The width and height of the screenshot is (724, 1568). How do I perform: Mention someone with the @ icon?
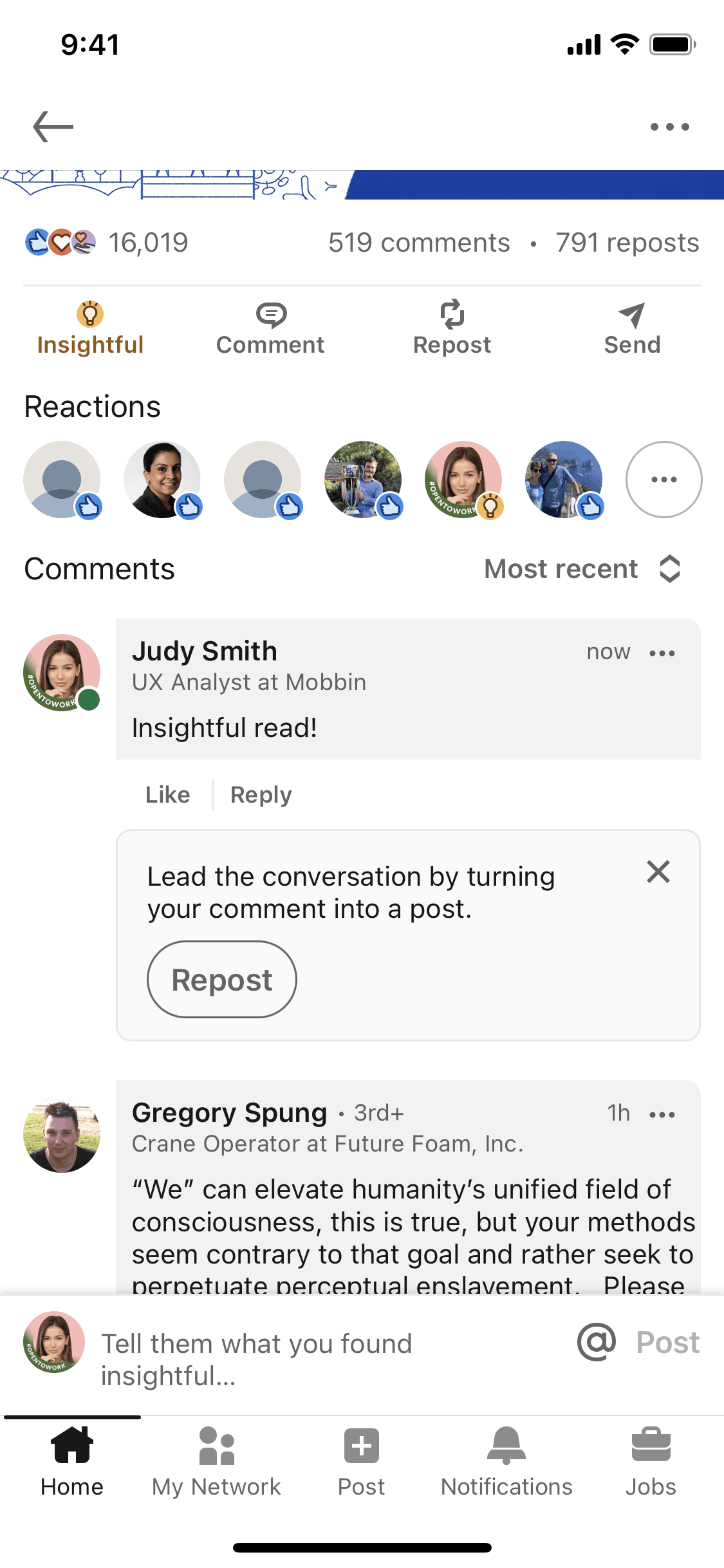(x=596, y=1342)
